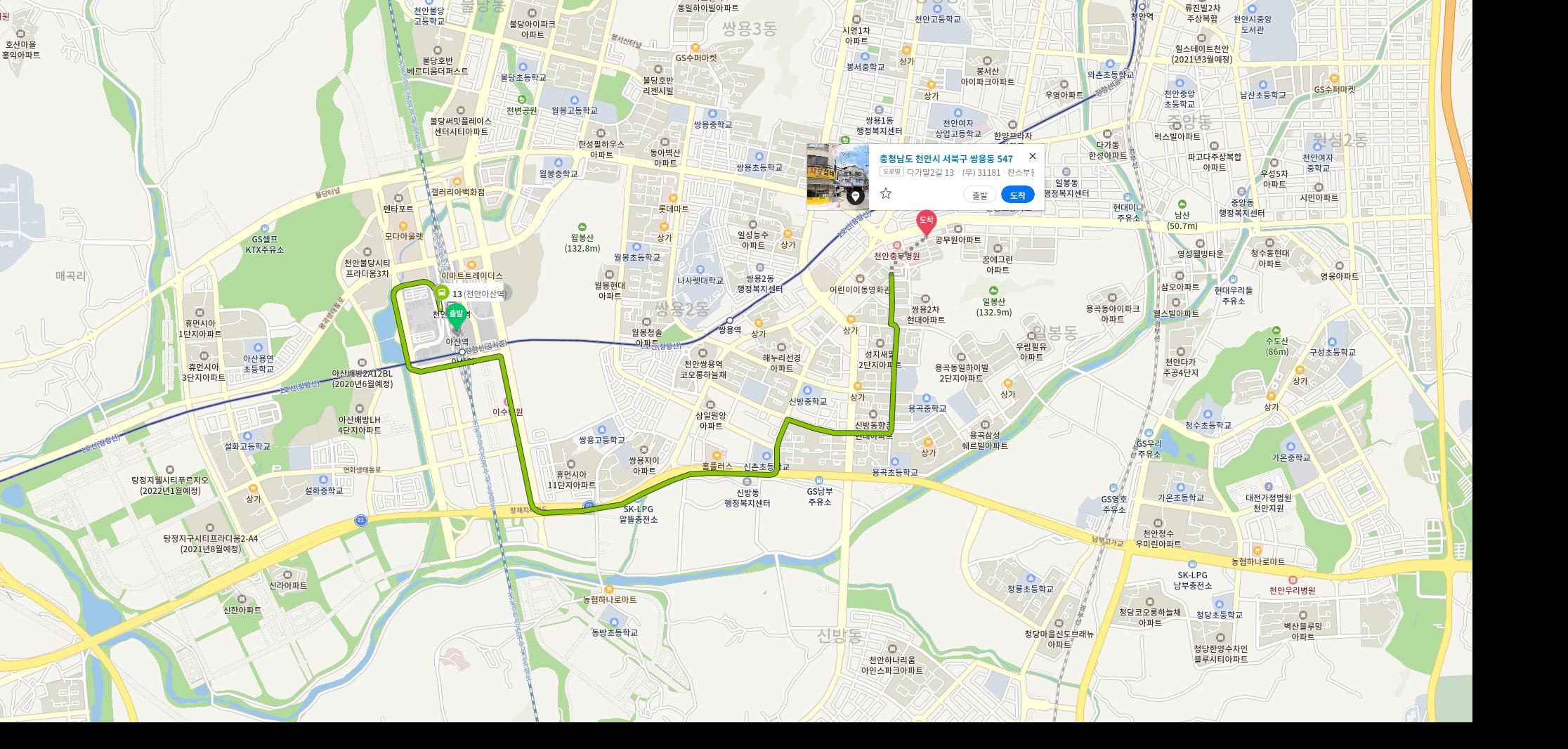Viewport: 1568px width, 749px height.
Task: Close the 쌍용동 547 address popup
Action: click(x=1032, y=156)
